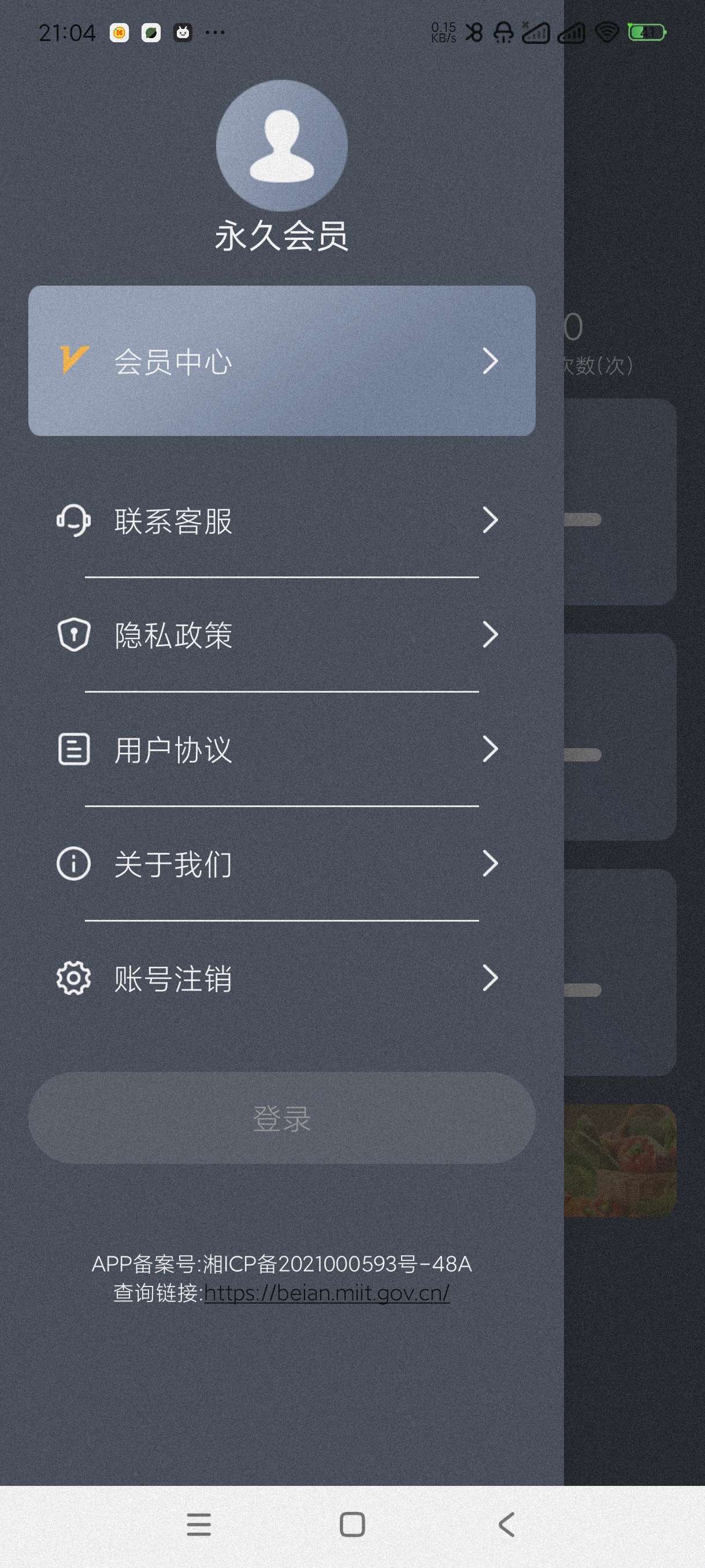Image resolution: width=705 pixels, height=1568 pixels.
Task: Tap the 登录 login button
Action: (x=281, y=1118)
